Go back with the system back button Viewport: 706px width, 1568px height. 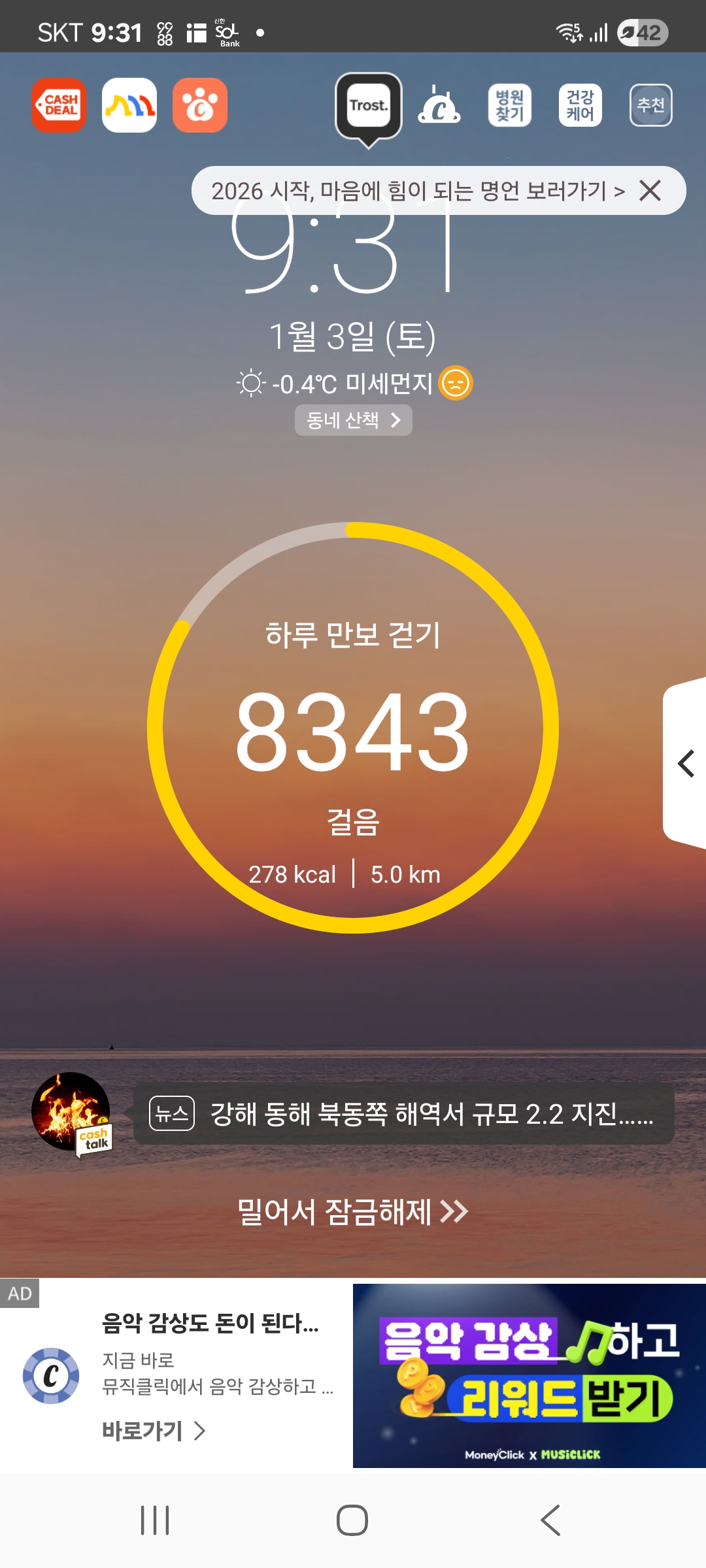pyautogui.click(x=550, y=1520)
